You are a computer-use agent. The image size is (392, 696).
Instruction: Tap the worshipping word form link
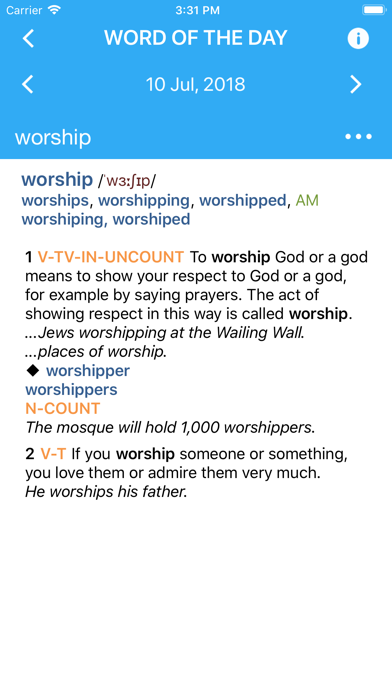144,201
